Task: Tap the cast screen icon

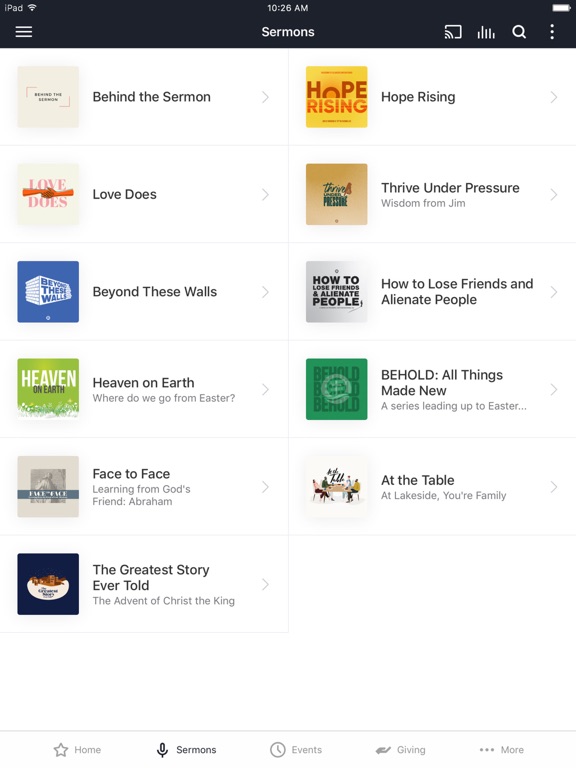Action: tap(453, 32)
